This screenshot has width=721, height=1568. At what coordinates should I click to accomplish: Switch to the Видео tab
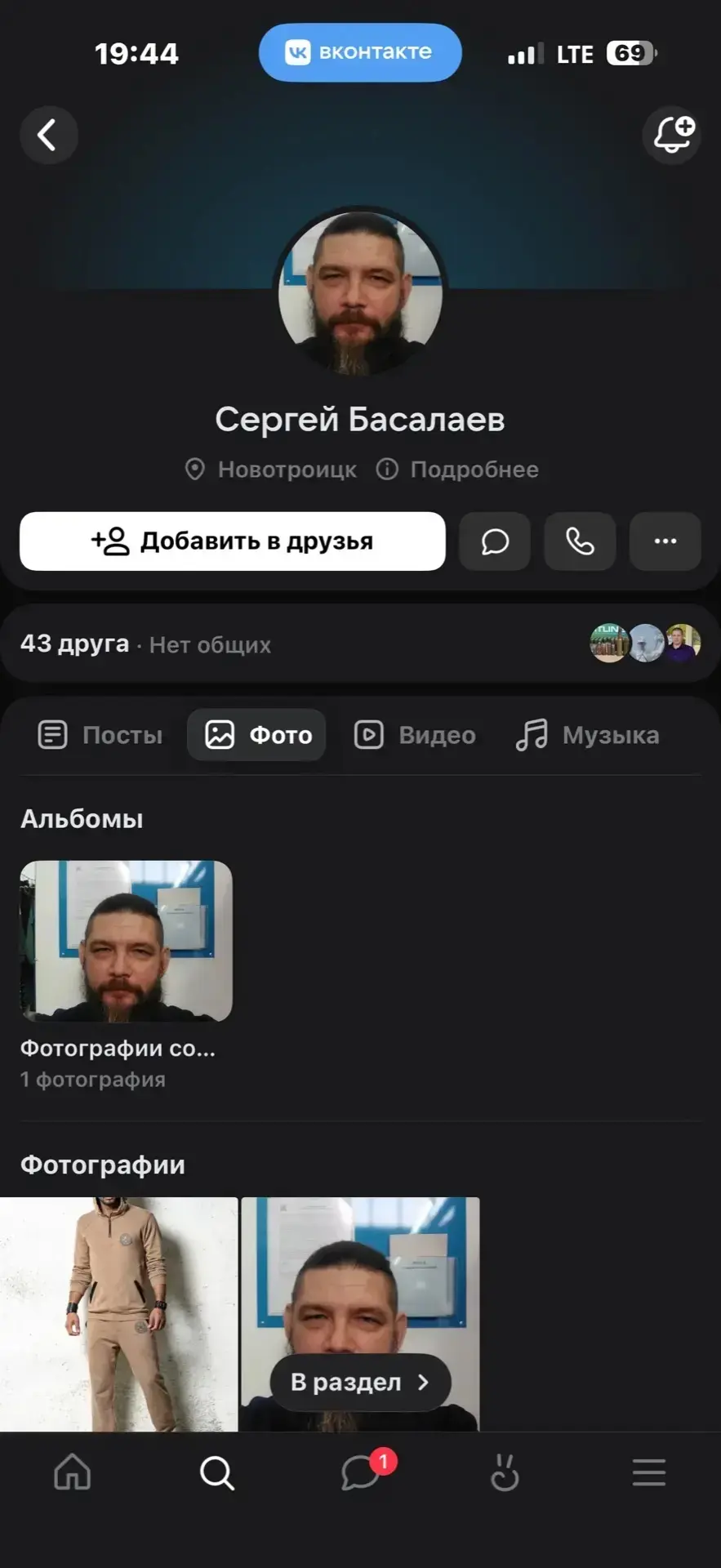click(415, 735)
